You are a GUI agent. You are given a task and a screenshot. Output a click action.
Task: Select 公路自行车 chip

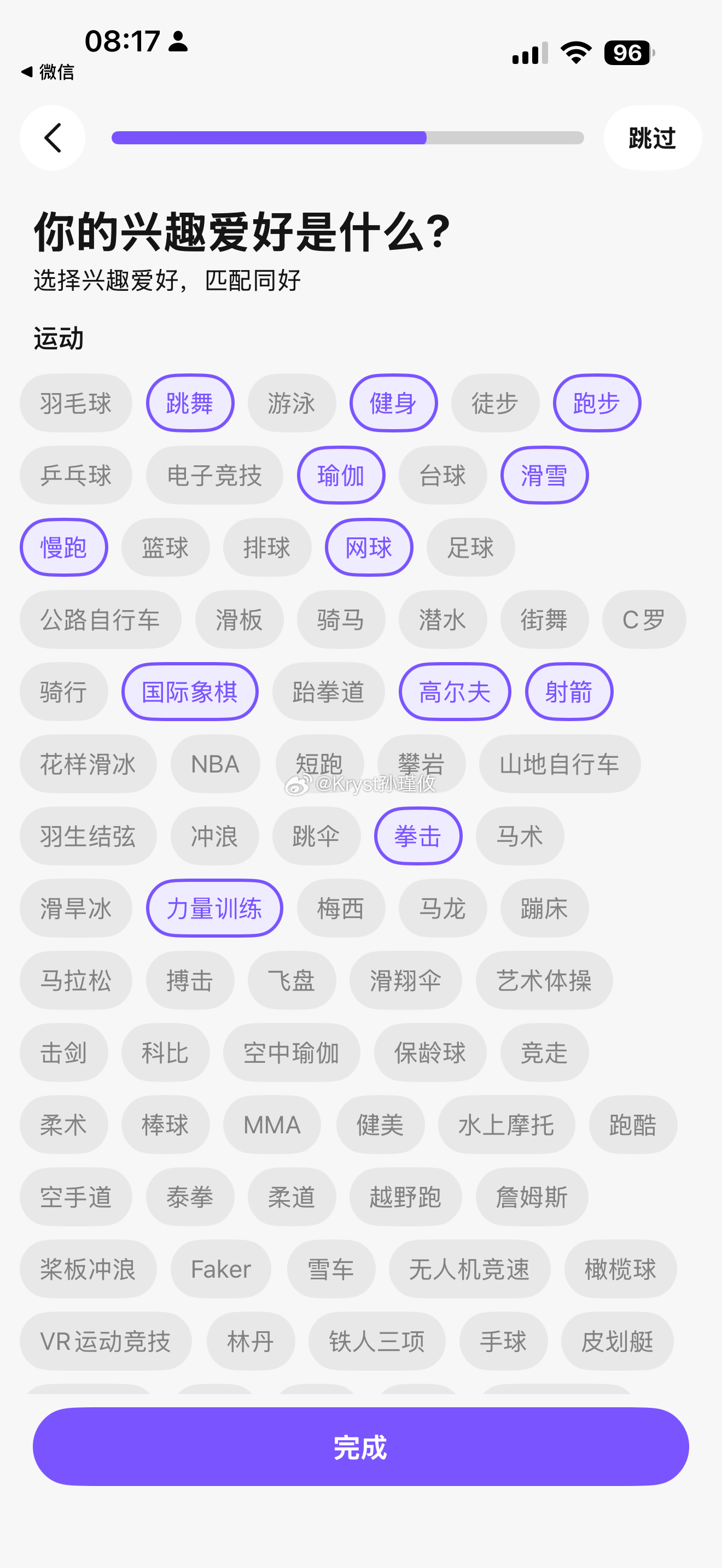pos(101,619)
